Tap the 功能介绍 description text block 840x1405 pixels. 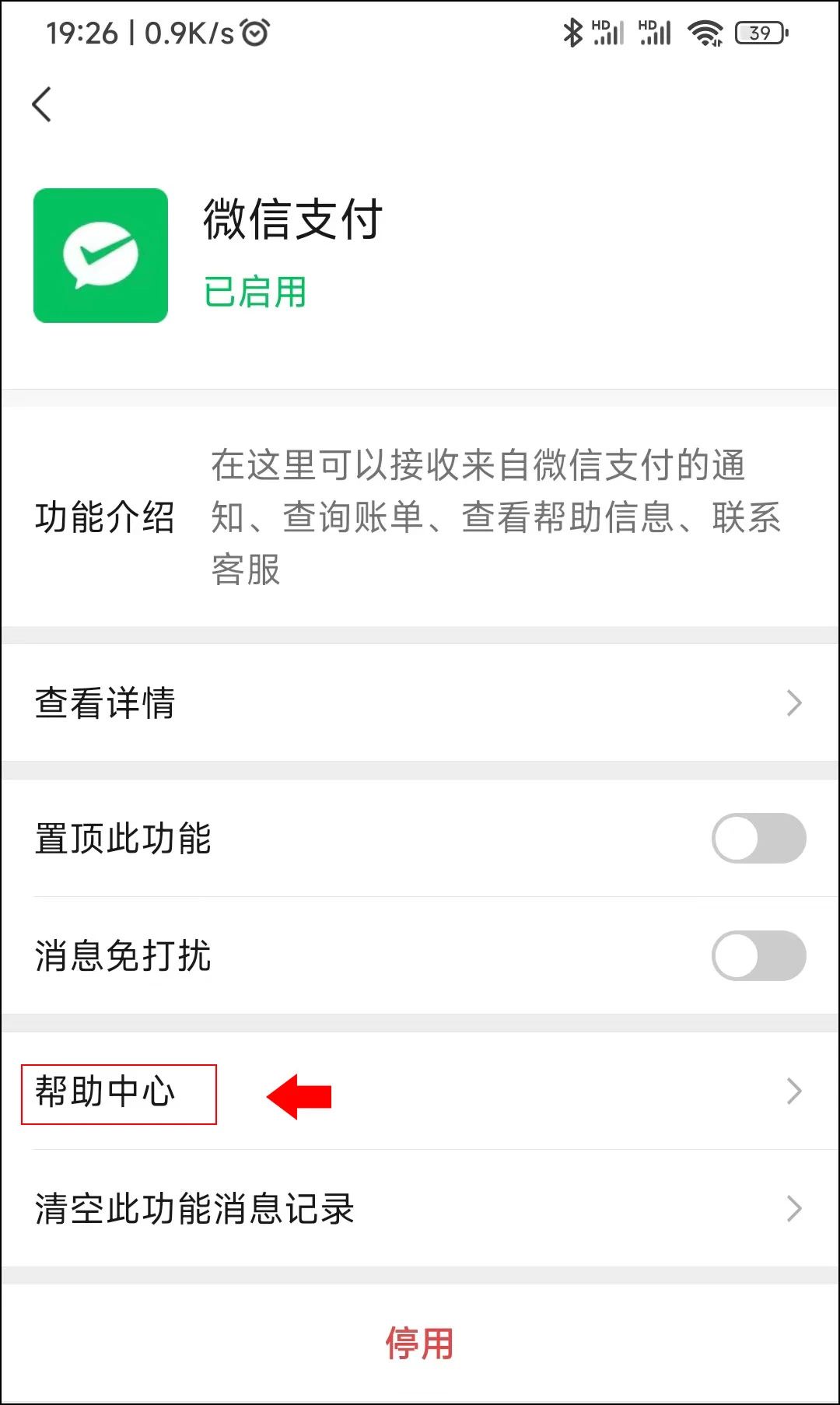(105, 517)
